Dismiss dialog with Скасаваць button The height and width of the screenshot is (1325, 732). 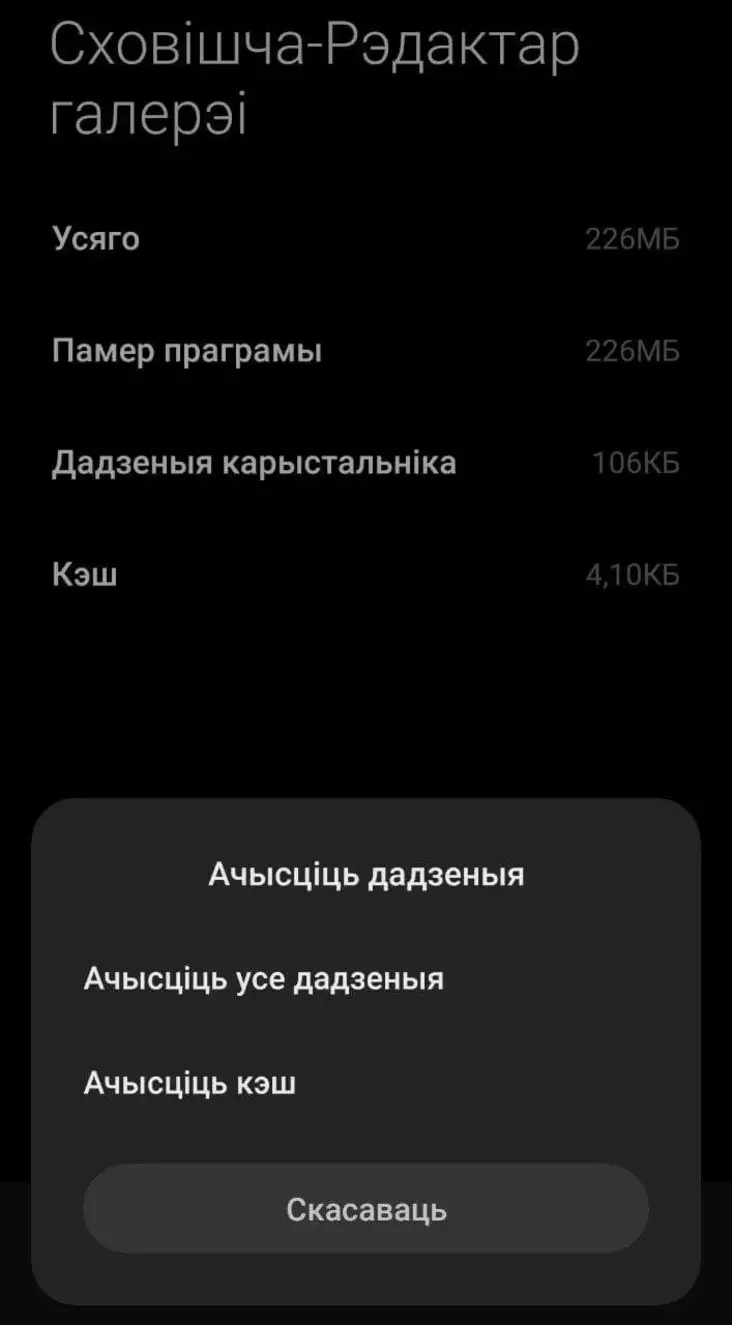tap(366, 1209)
